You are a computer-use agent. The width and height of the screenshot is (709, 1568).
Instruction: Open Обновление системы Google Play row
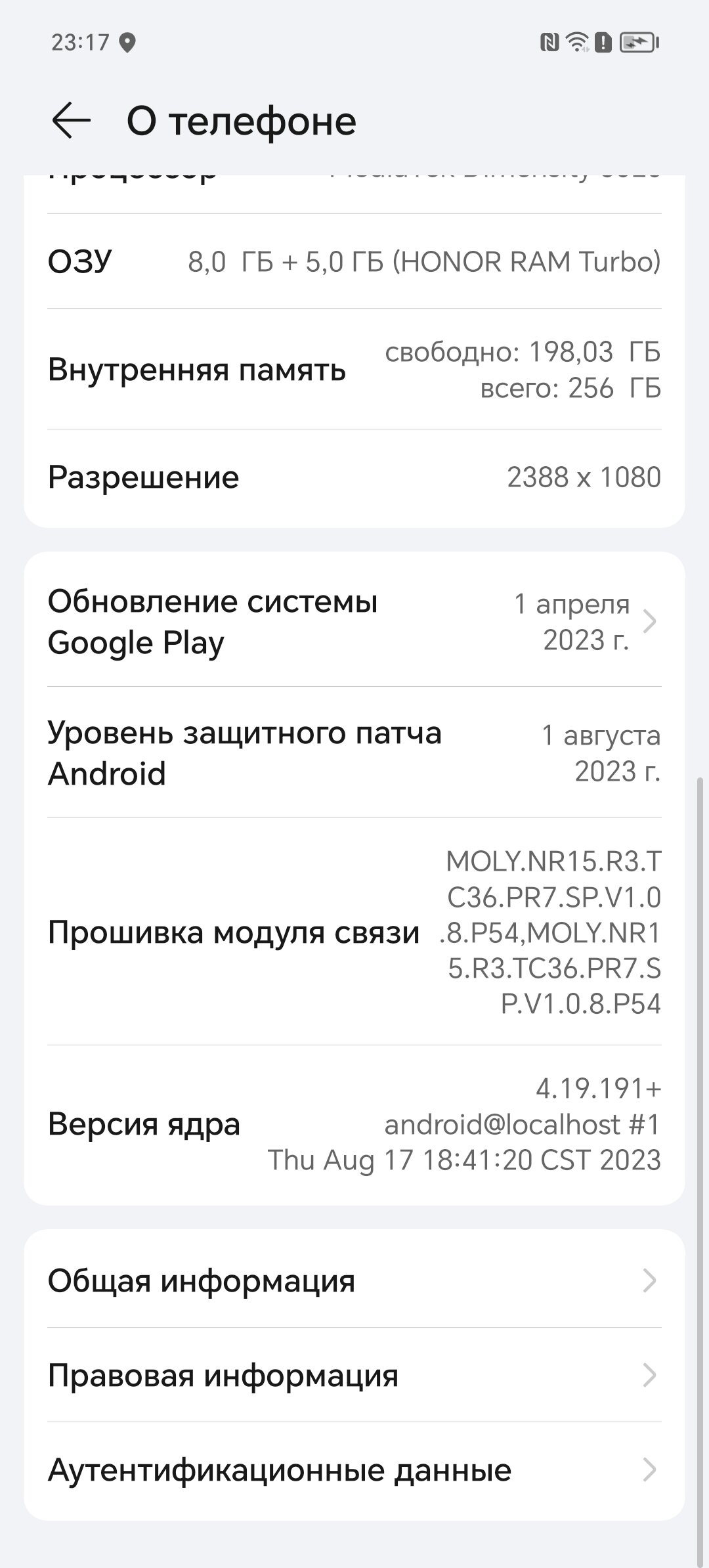354,621
